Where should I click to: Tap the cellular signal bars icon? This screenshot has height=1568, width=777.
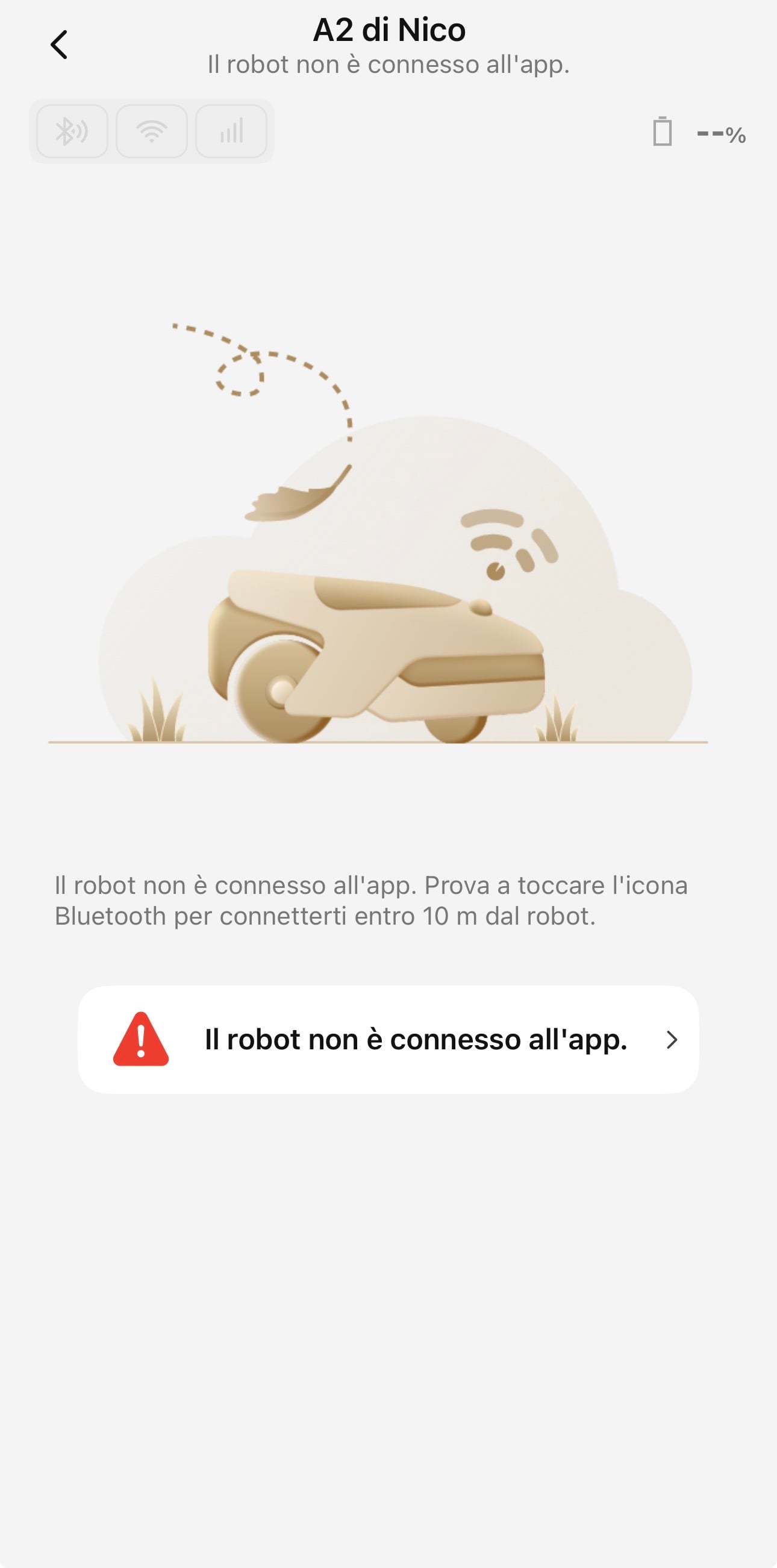[x=231, y=131]
